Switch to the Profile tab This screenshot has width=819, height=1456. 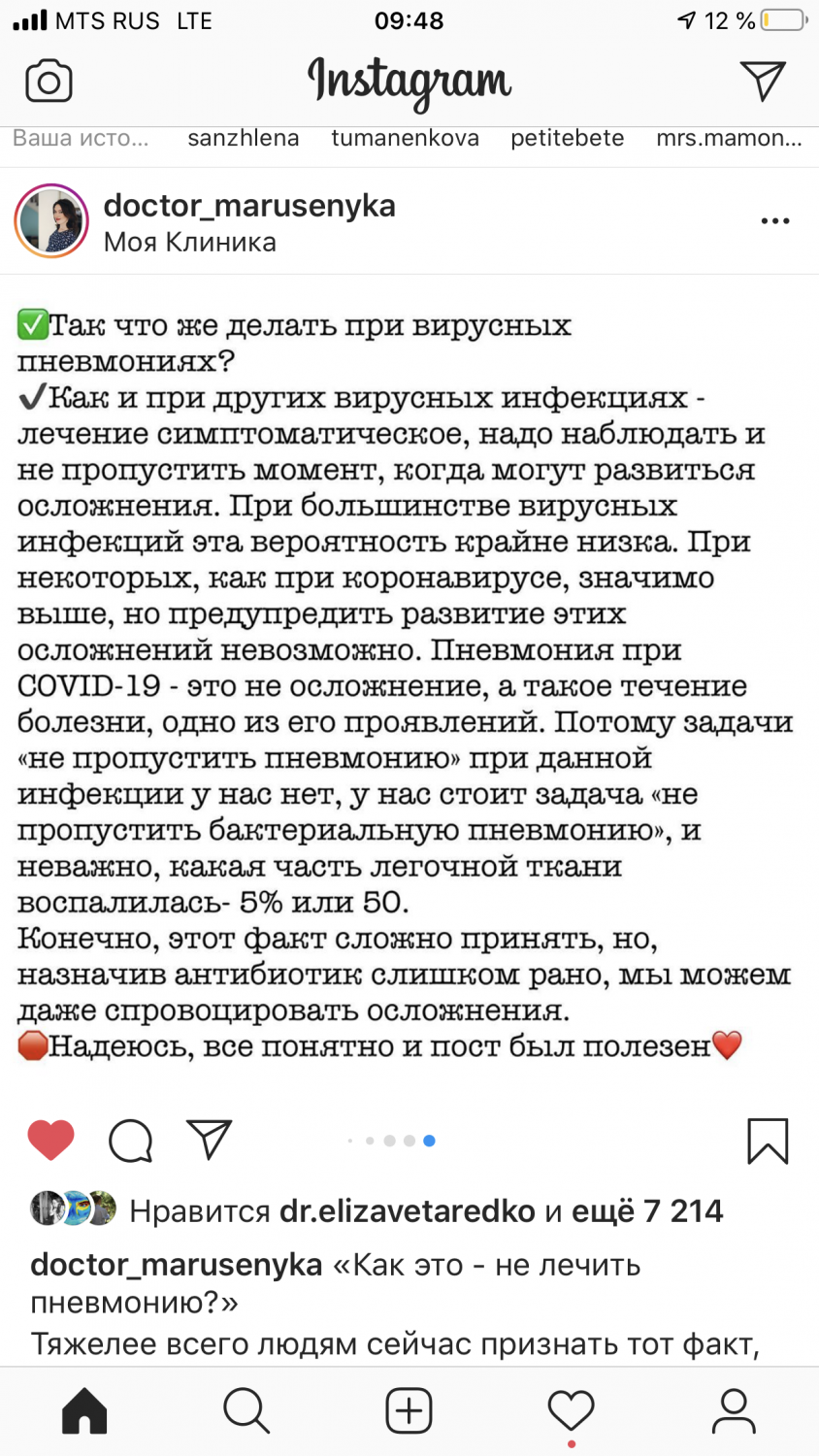[x=734, y=1410]
